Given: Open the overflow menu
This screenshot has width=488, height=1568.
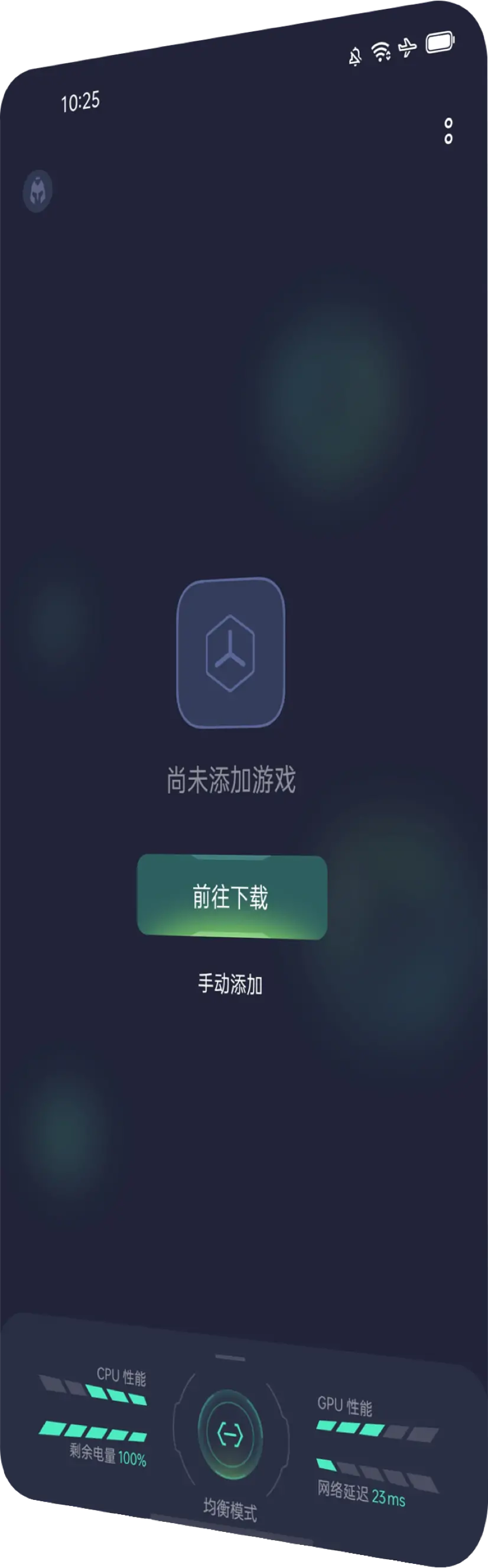Looking at the screenshot, I should click(x=448, y=131).
